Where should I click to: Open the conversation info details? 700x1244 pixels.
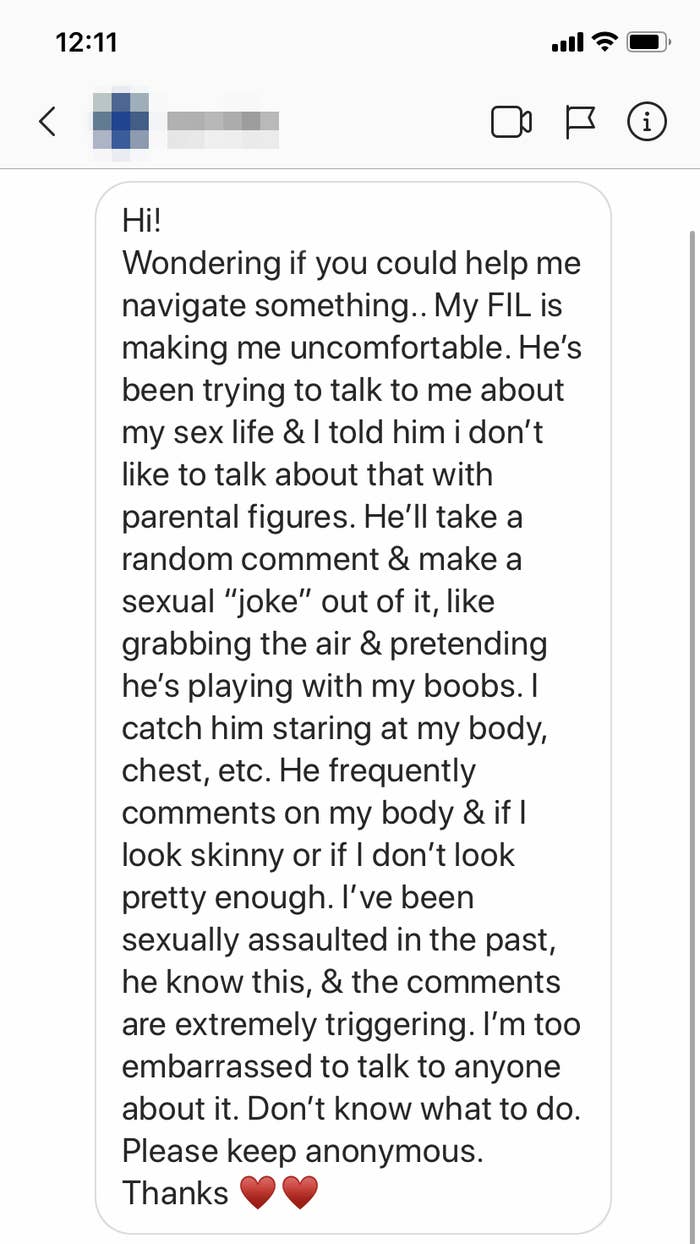tap(646, 122)
